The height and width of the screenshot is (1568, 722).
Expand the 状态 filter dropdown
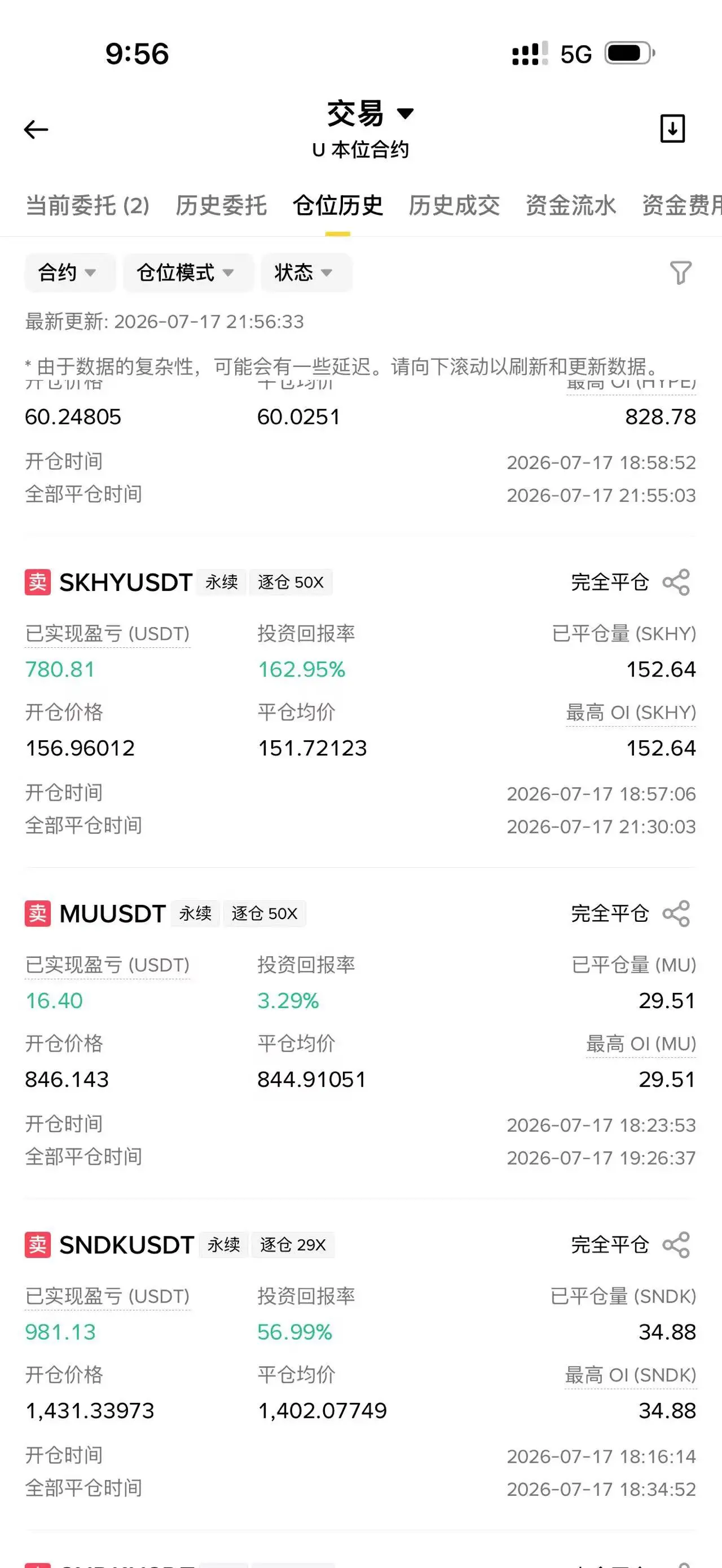306,273
